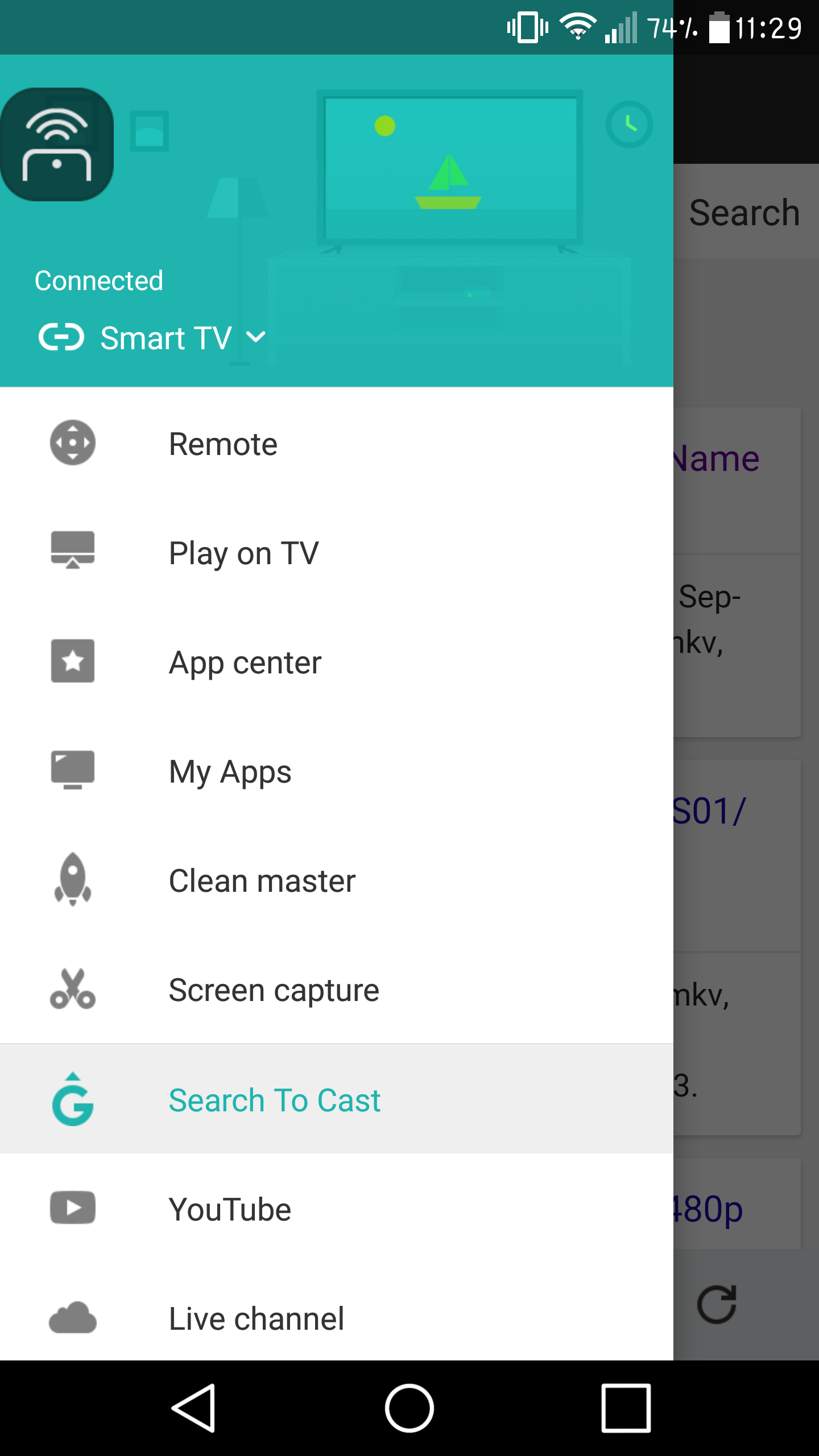Select Play on TV
Viewport: 819px width, 1456px height.
click(x=337, y=553)
